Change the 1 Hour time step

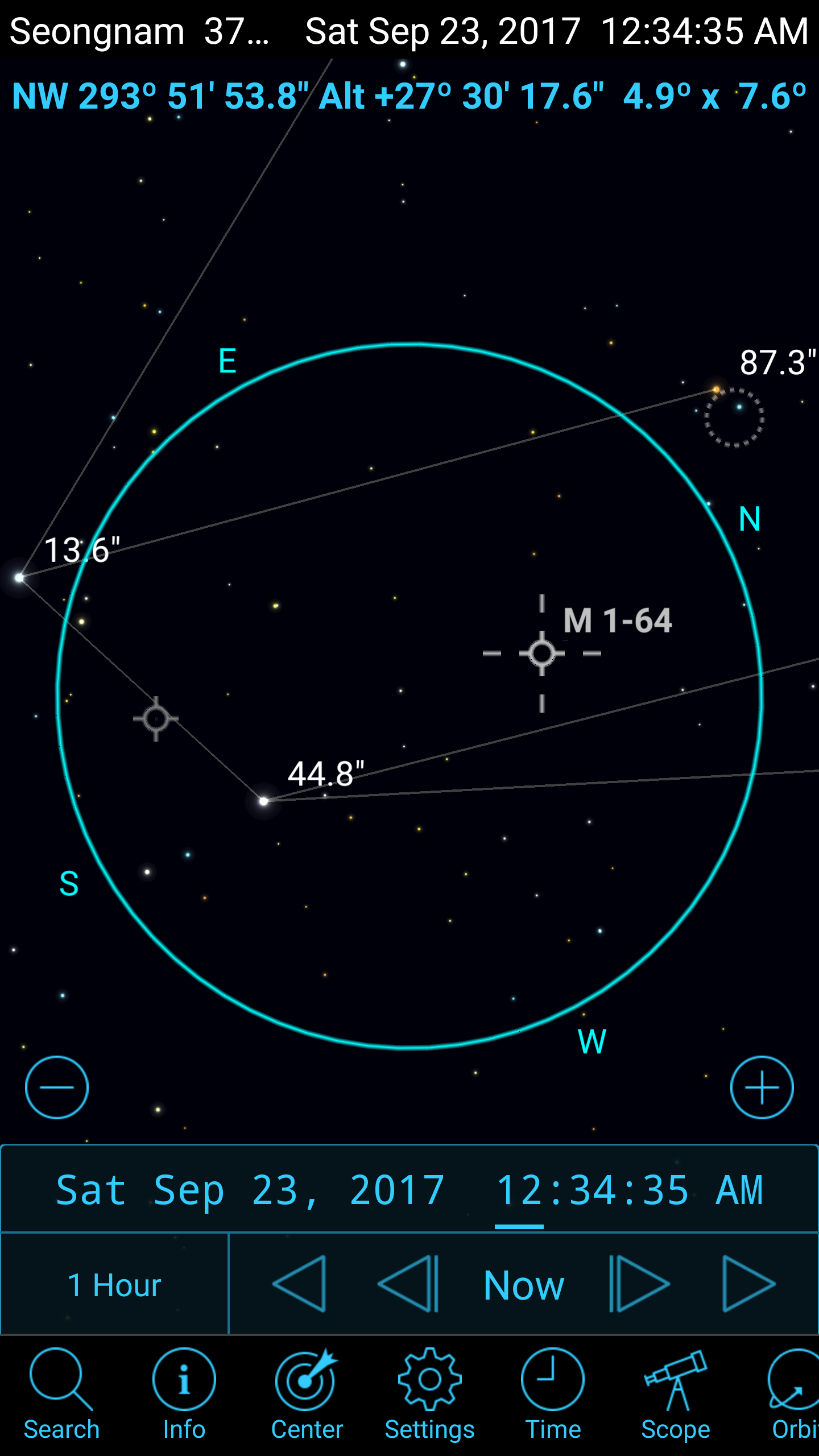point(114,1285)
